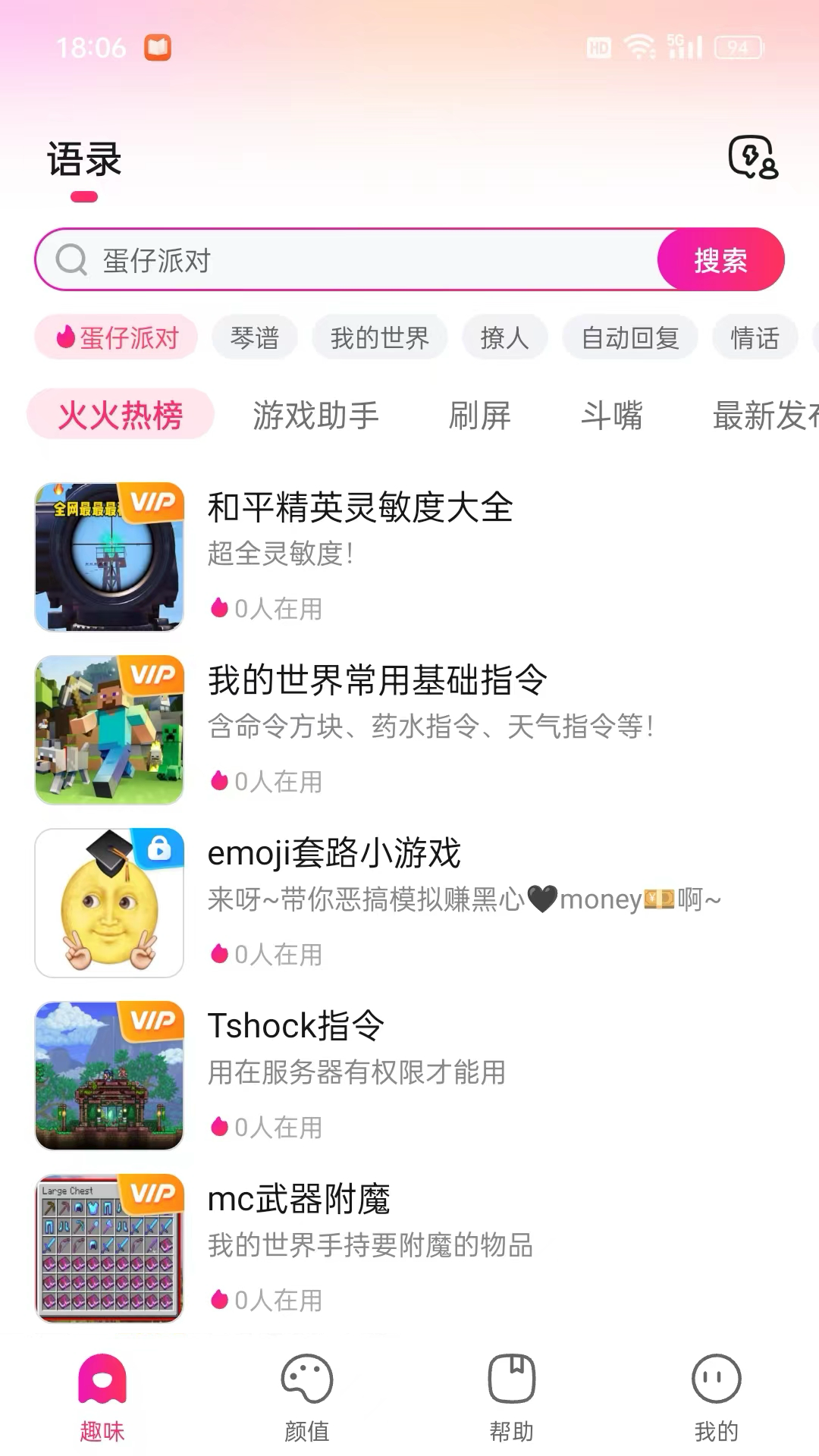The height and width of the screenshot is (1456, 819).
Task: Enable the 自动回复 filter tag
Action: pos(630,337)
